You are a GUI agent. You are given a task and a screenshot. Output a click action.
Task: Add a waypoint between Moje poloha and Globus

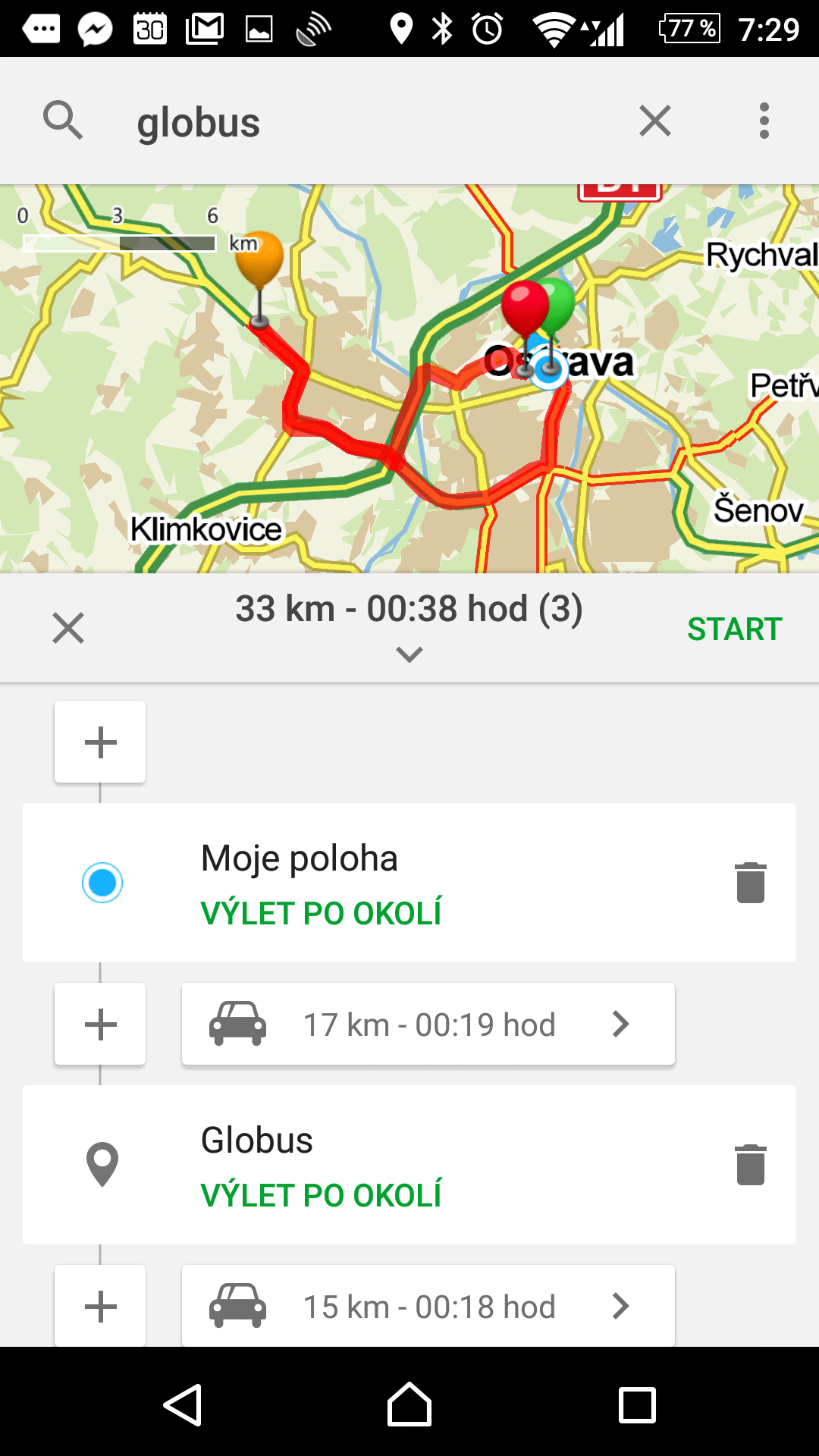point(100,1024)
